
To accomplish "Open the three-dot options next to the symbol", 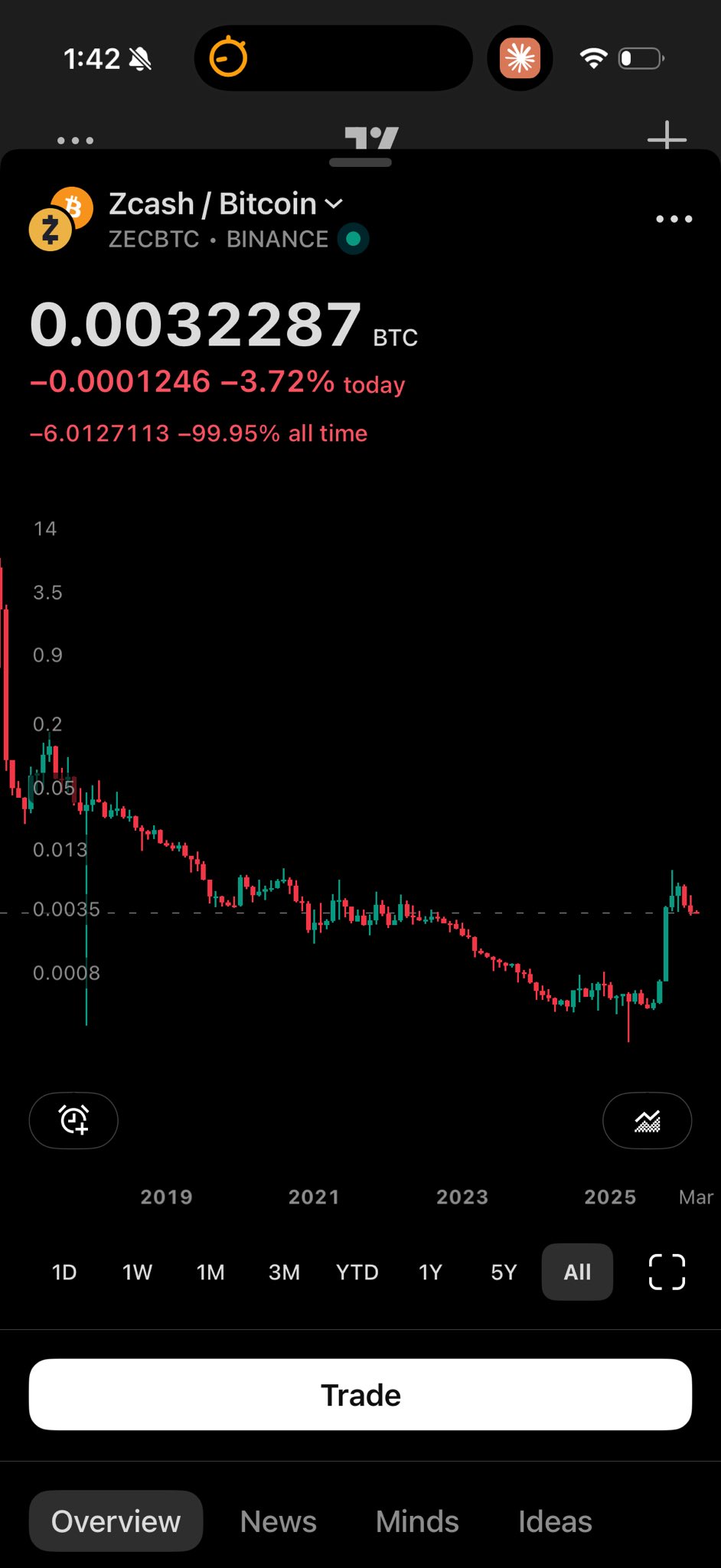I will click(x=674, y=219).
